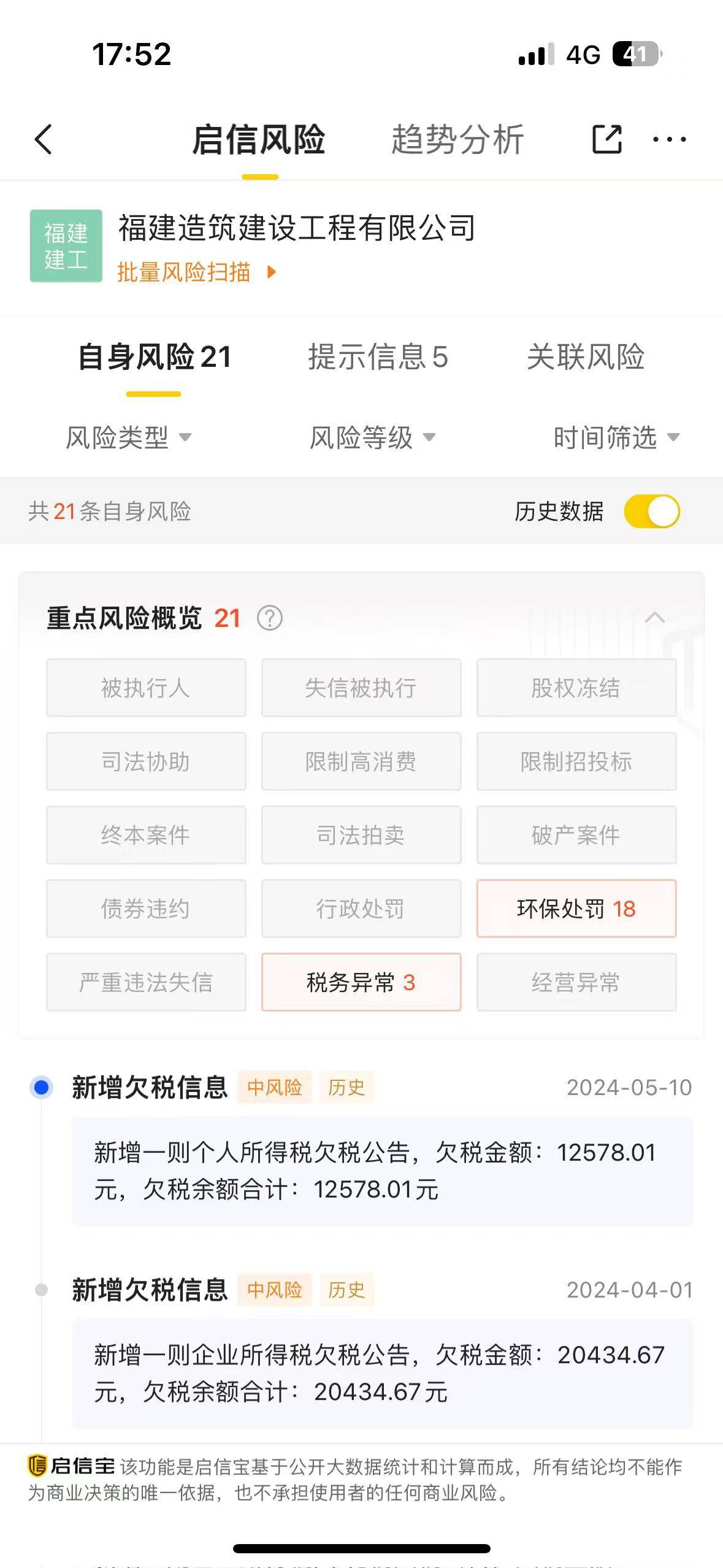723x1568 pixels.
Task: Expand the 时间筛选 dropdown
Action: coord(616,437)
